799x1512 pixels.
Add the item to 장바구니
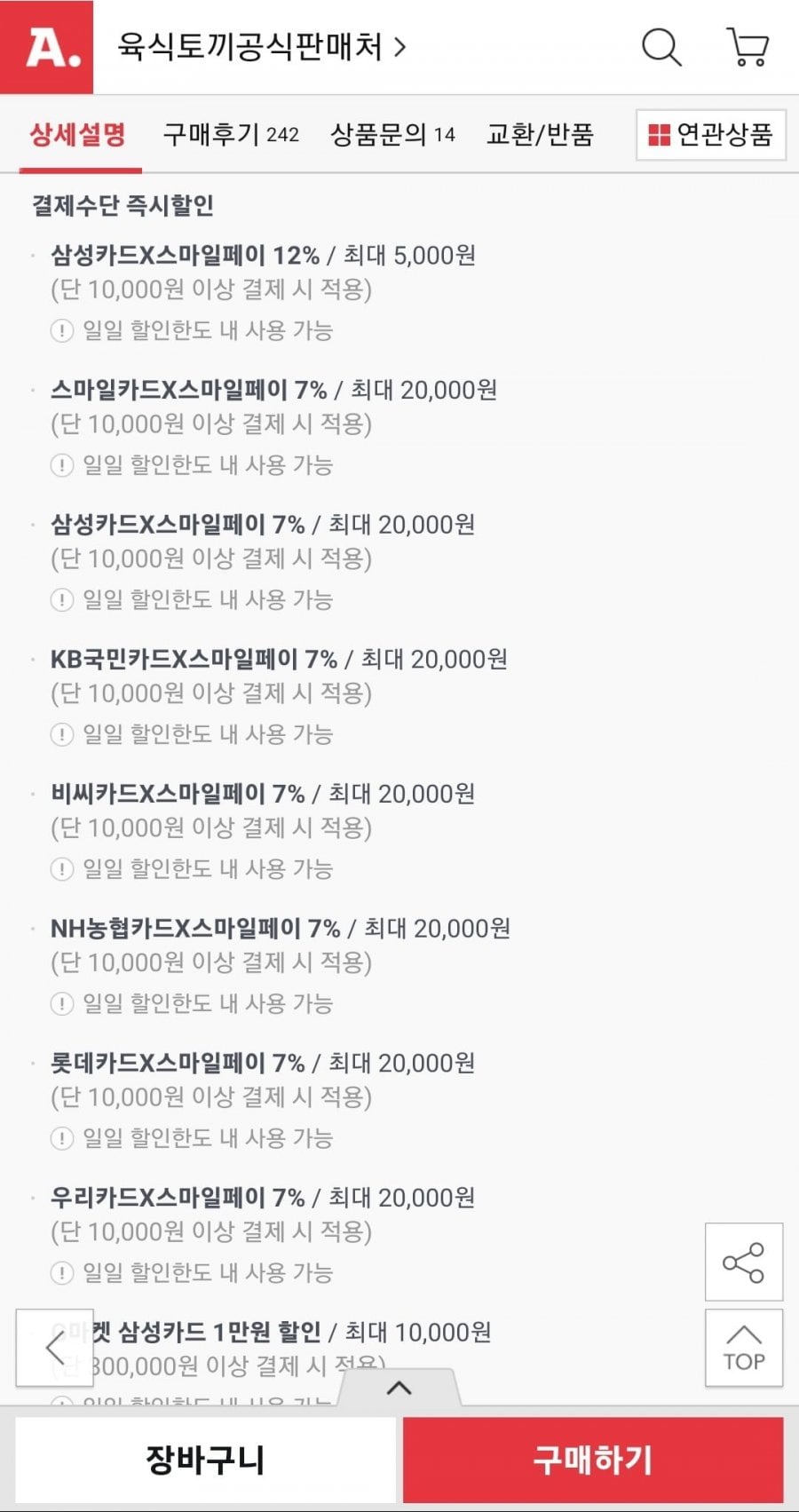205,1460
